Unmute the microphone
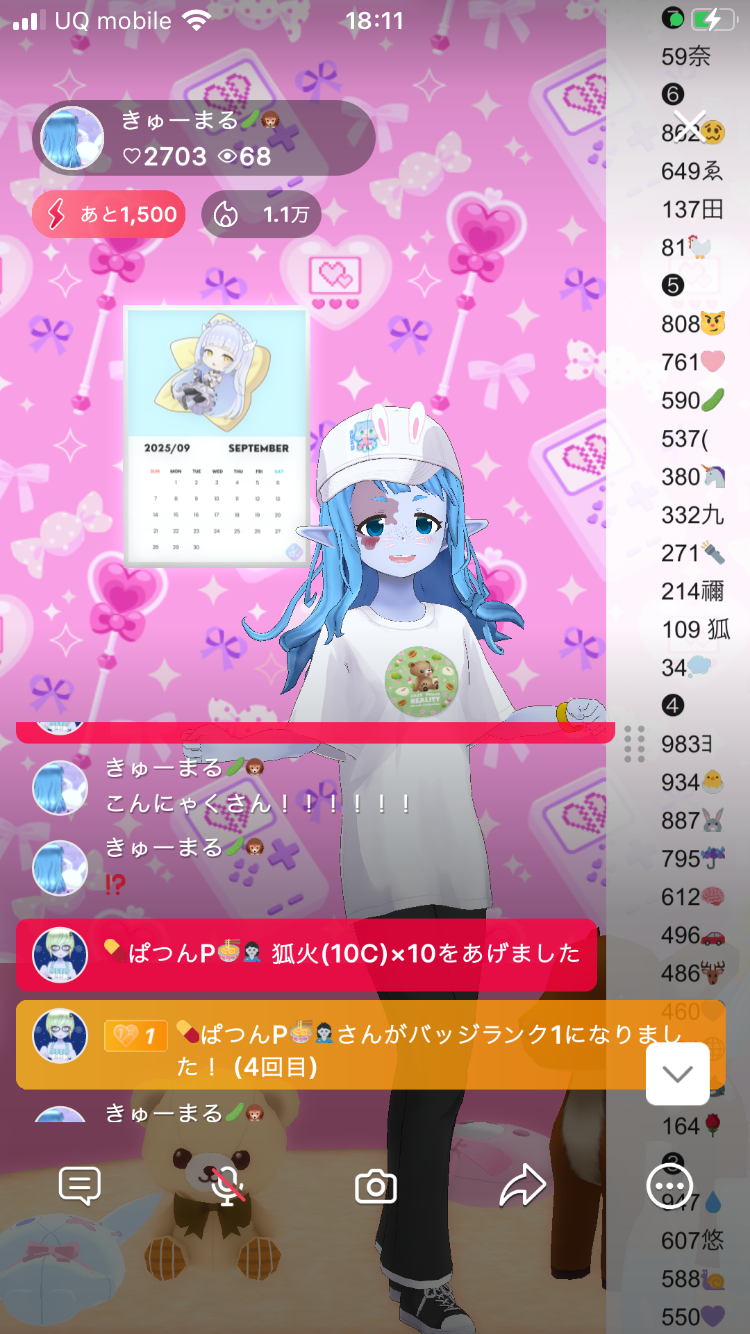Viewport: 750px width, 1334px height. pyautogui.click(x=229, y=1186)
